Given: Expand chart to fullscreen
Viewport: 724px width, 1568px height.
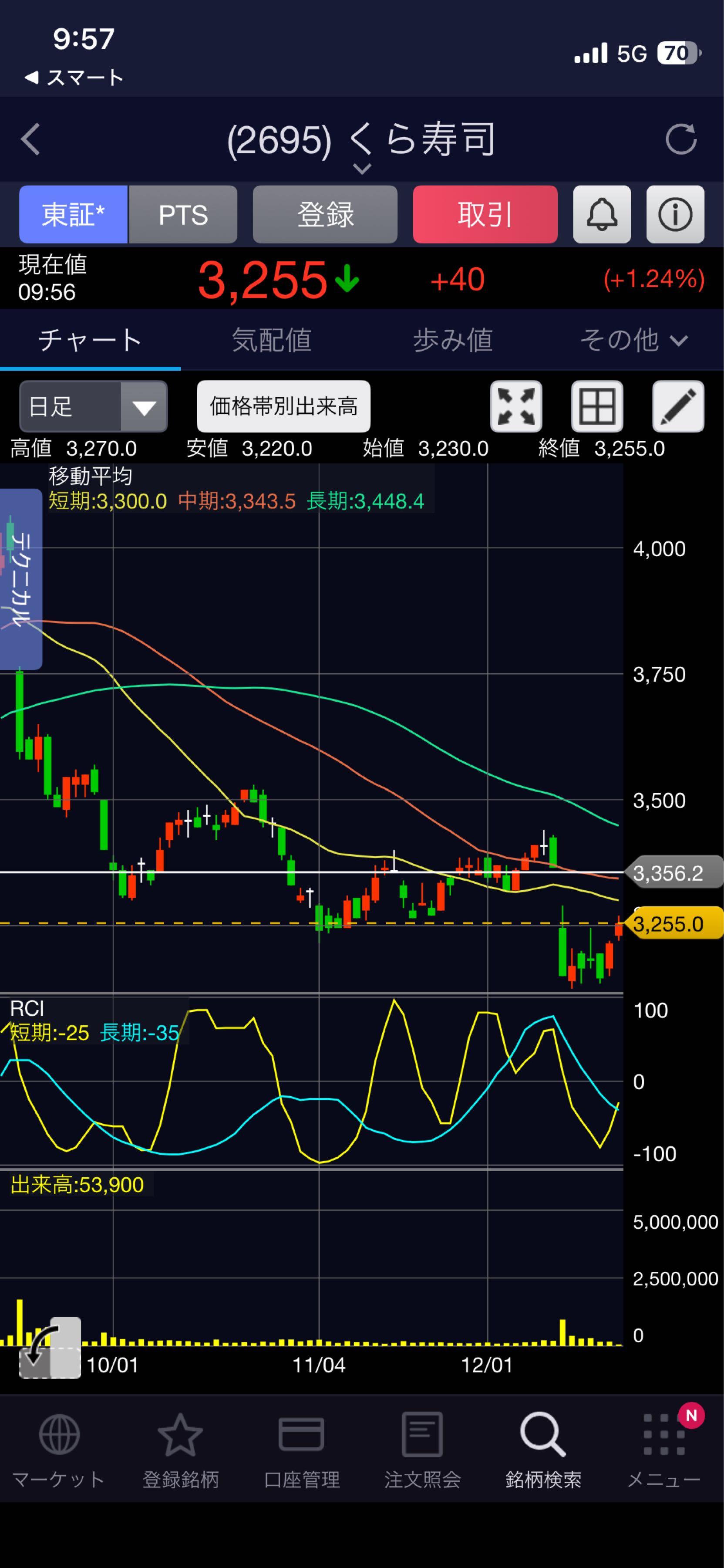Looking at the screenshot, I should 516,406.
